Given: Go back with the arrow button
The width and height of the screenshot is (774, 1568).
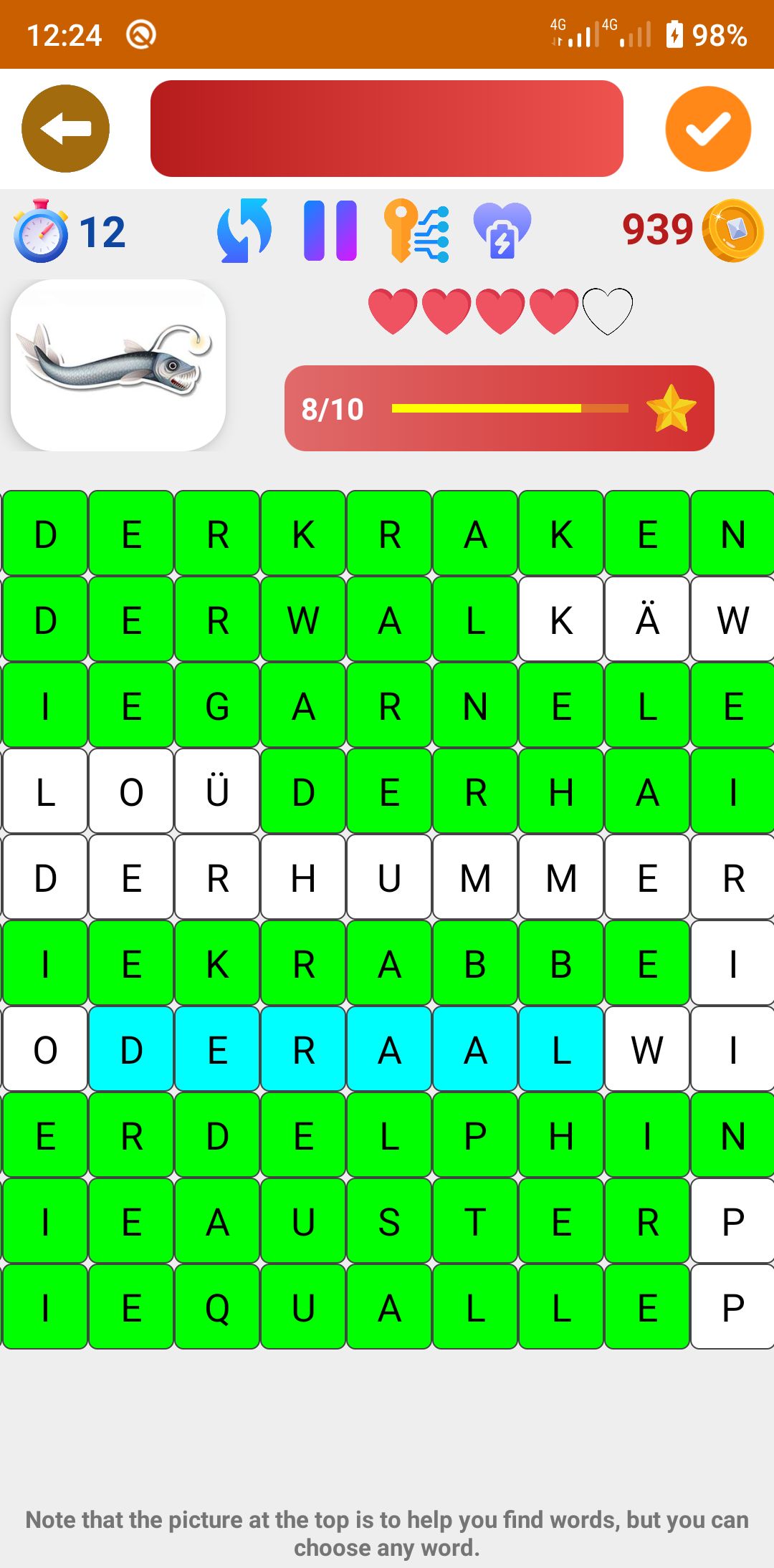Looking at the screenshot, I should coord(65,129).
